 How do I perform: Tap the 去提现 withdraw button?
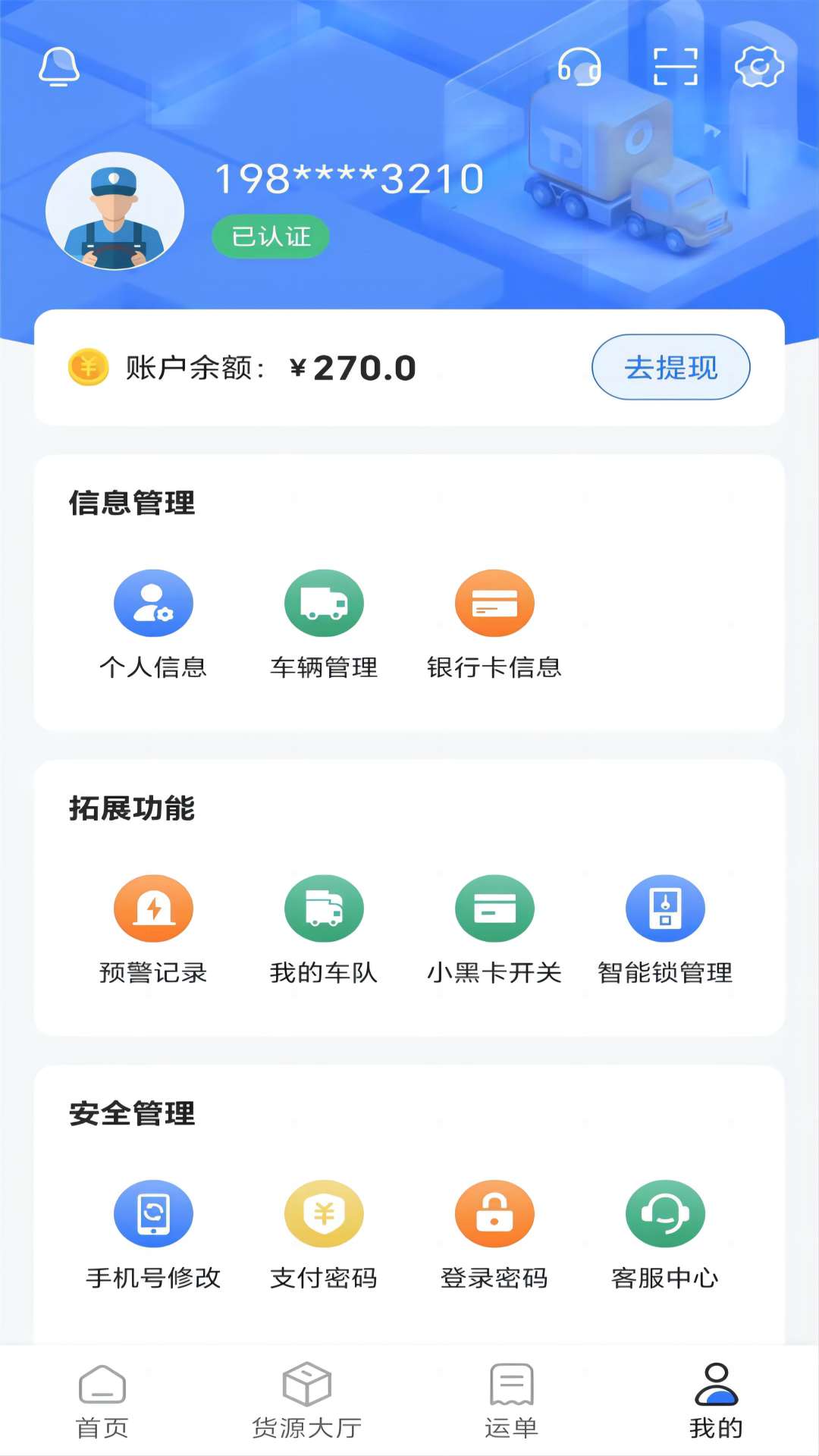click(x=670, y=367)
